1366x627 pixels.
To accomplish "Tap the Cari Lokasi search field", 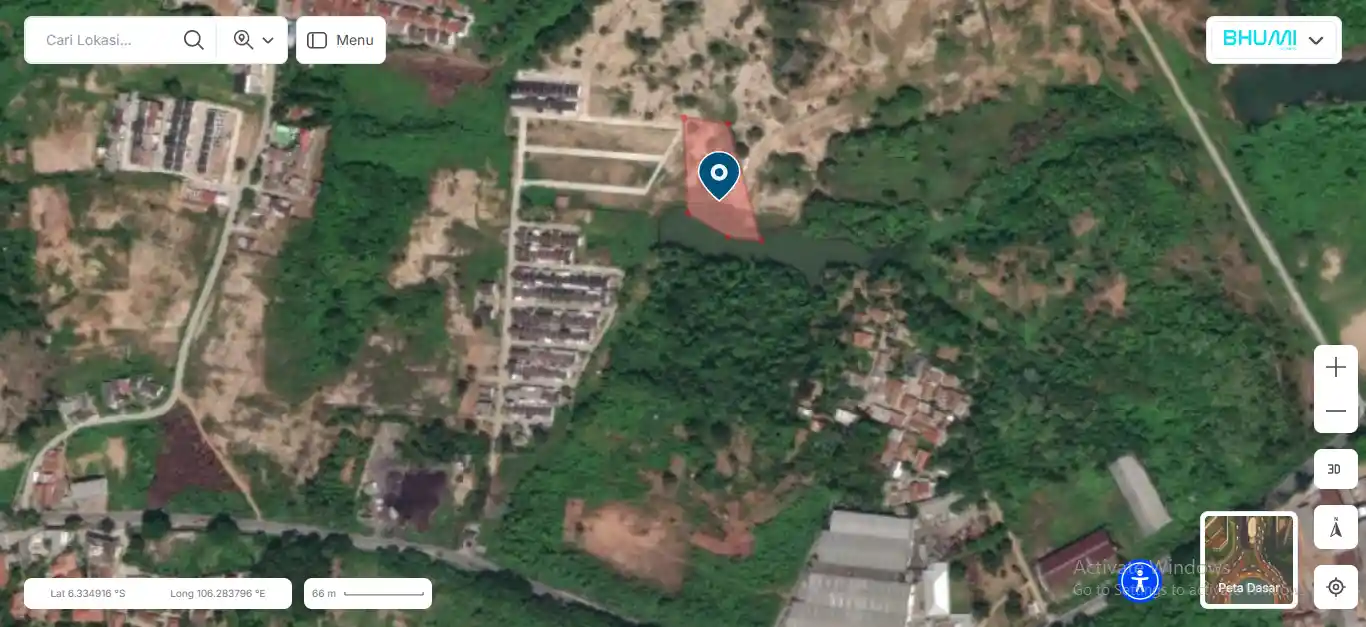I will [105, 40].
